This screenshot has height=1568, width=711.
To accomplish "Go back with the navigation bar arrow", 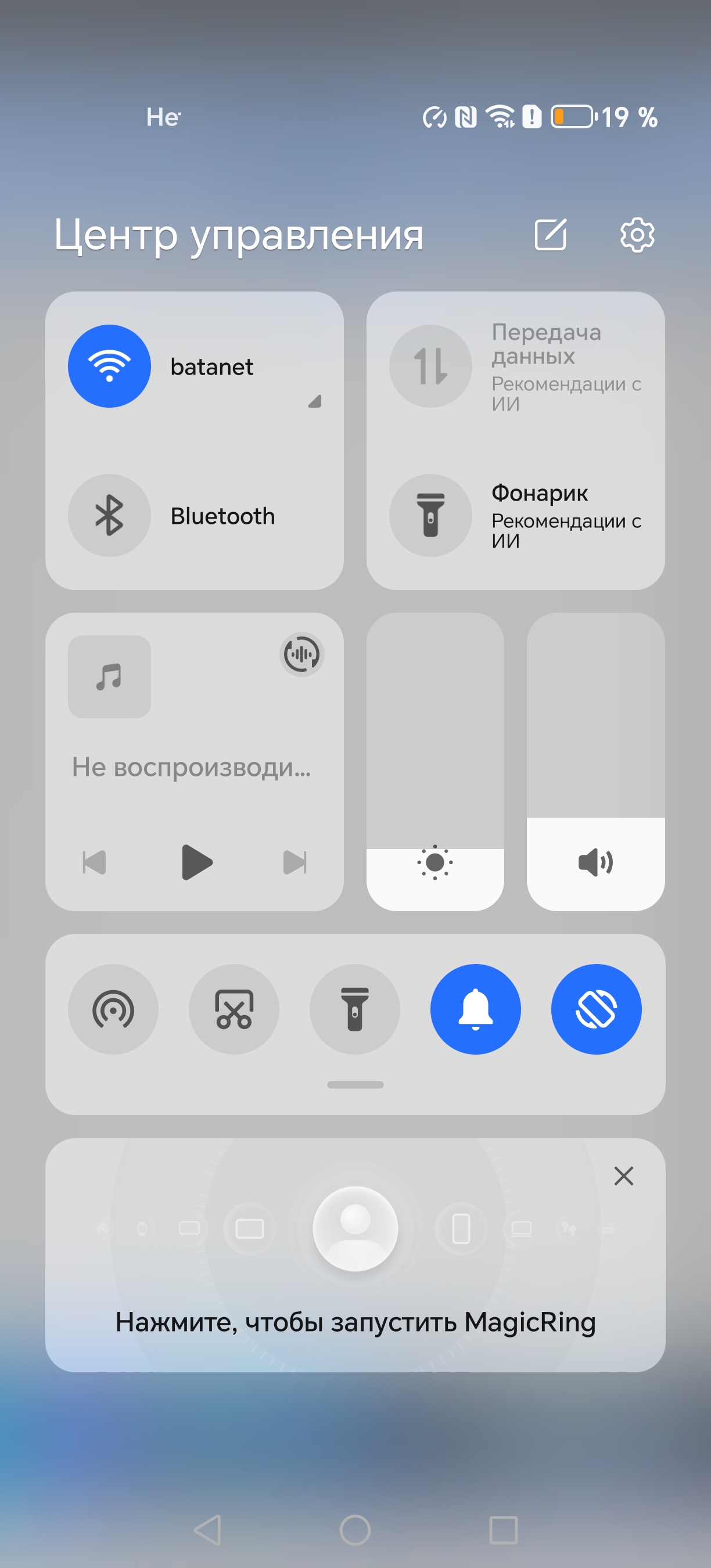I will 207,1530.
